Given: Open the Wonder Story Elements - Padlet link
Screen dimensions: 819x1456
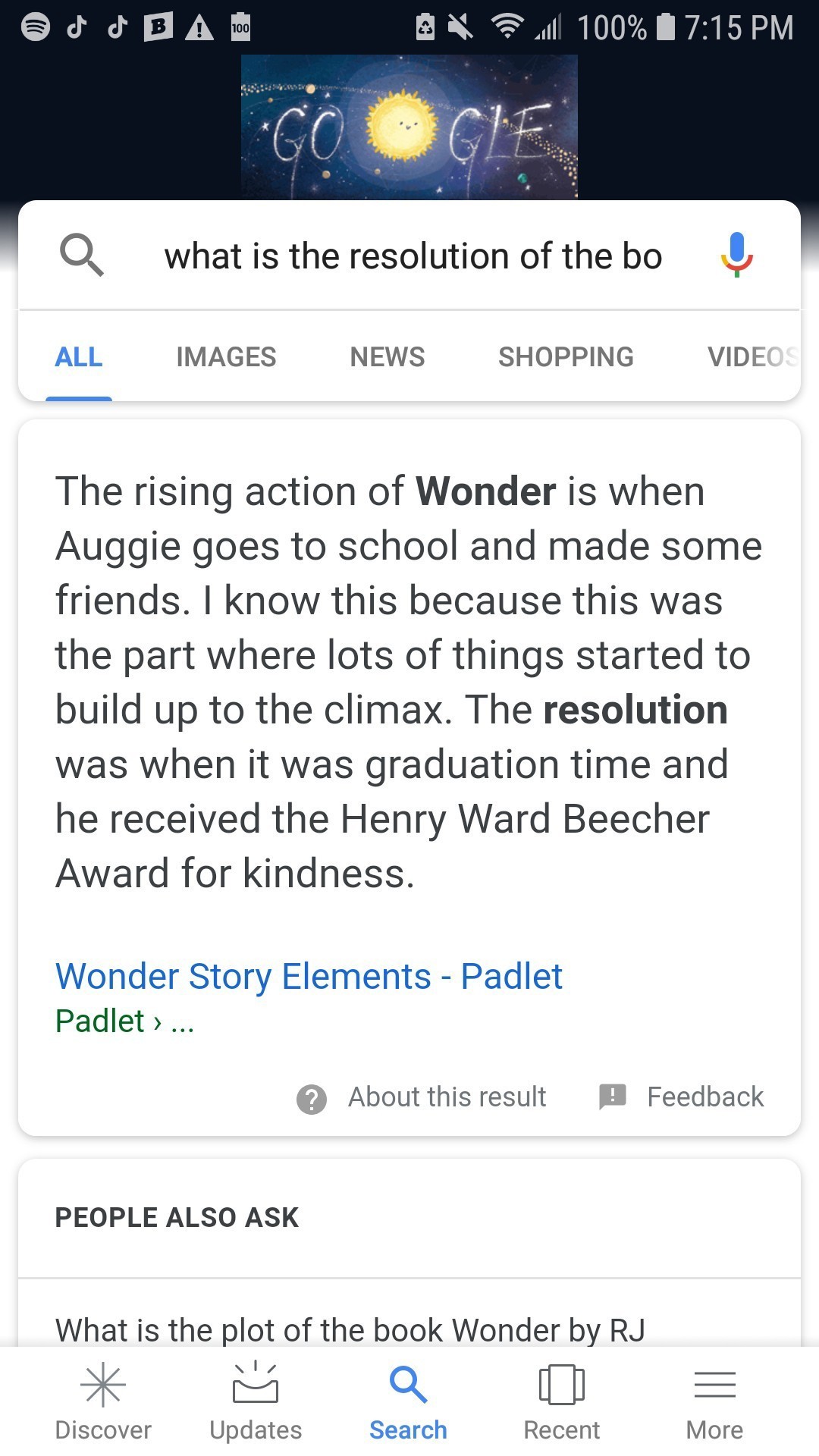Looking at the screenshot, I should [x=309, y=976].
